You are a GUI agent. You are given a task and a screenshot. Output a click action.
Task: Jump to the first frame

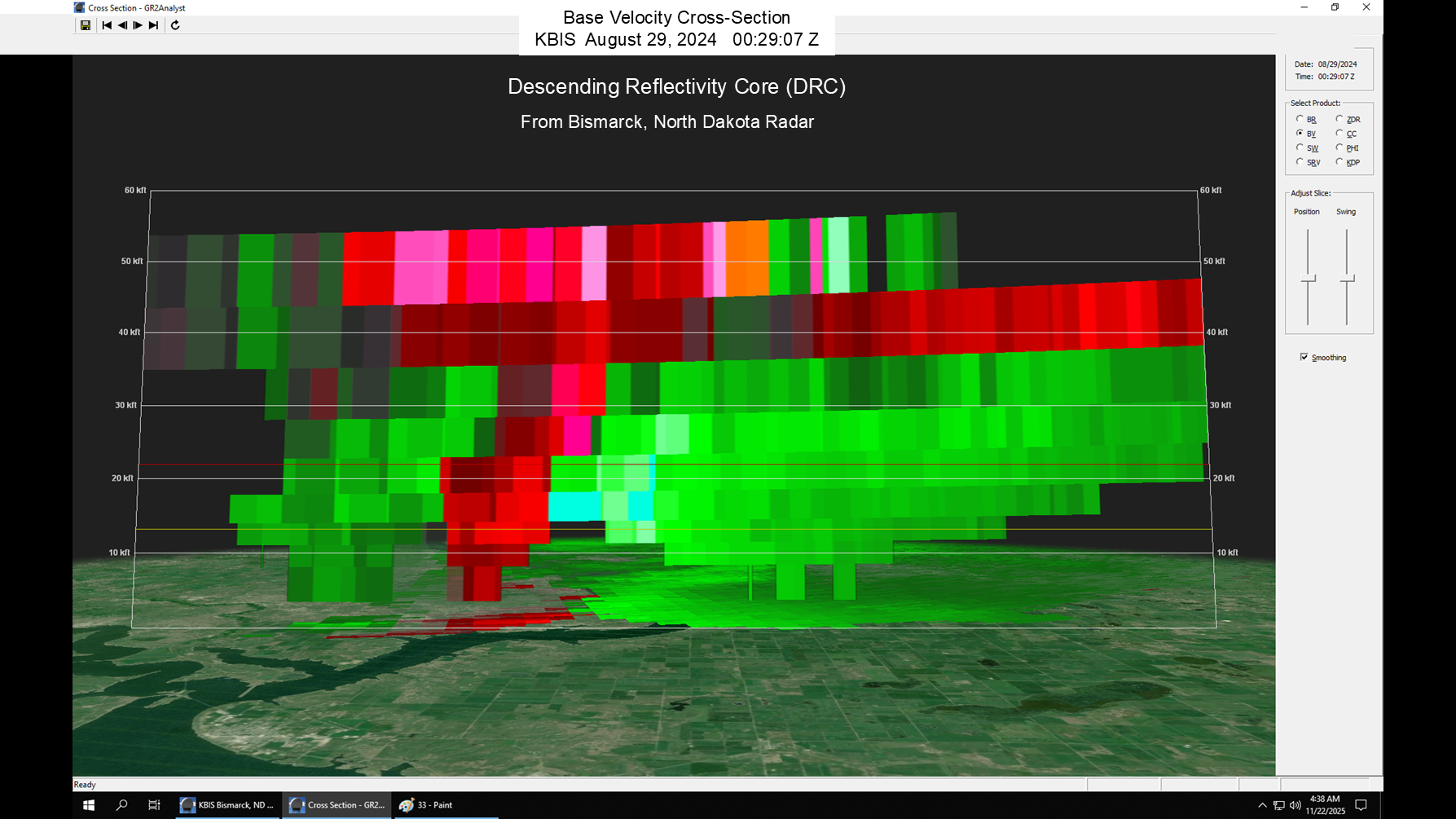point(107,25)
